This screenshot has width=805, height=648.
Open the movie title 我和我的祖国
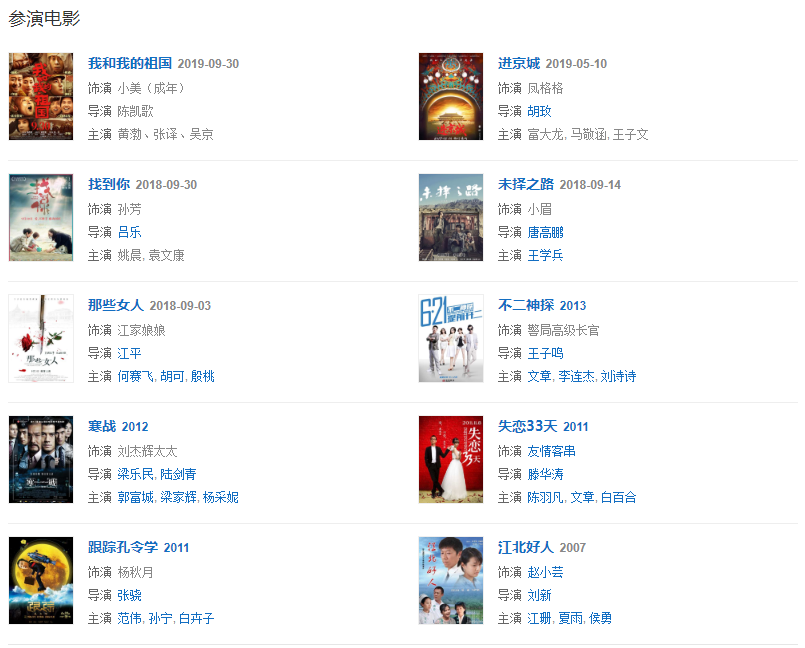point(130,63)
